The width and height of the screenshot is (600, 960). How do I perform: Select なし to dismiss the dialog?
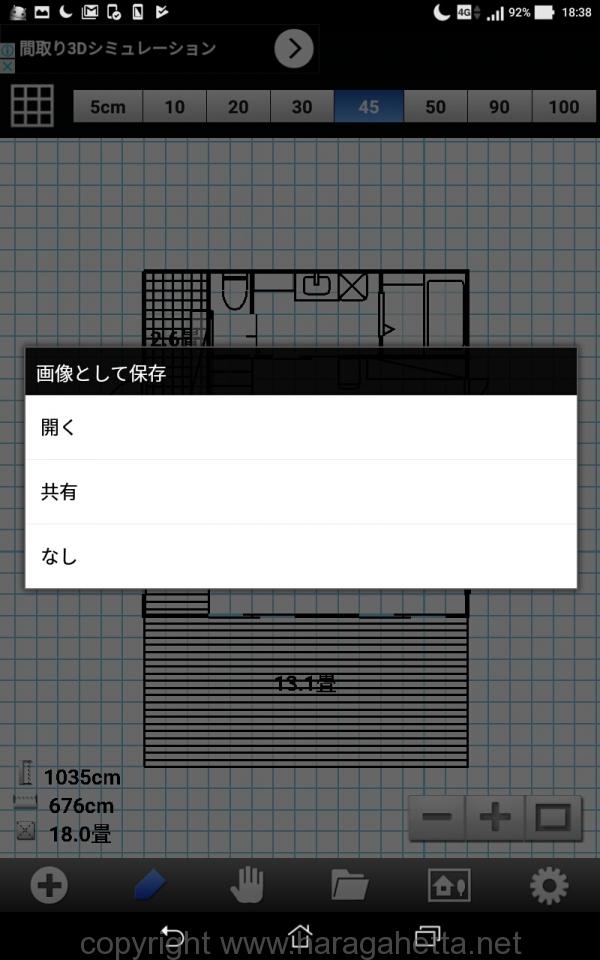[301, 557]
